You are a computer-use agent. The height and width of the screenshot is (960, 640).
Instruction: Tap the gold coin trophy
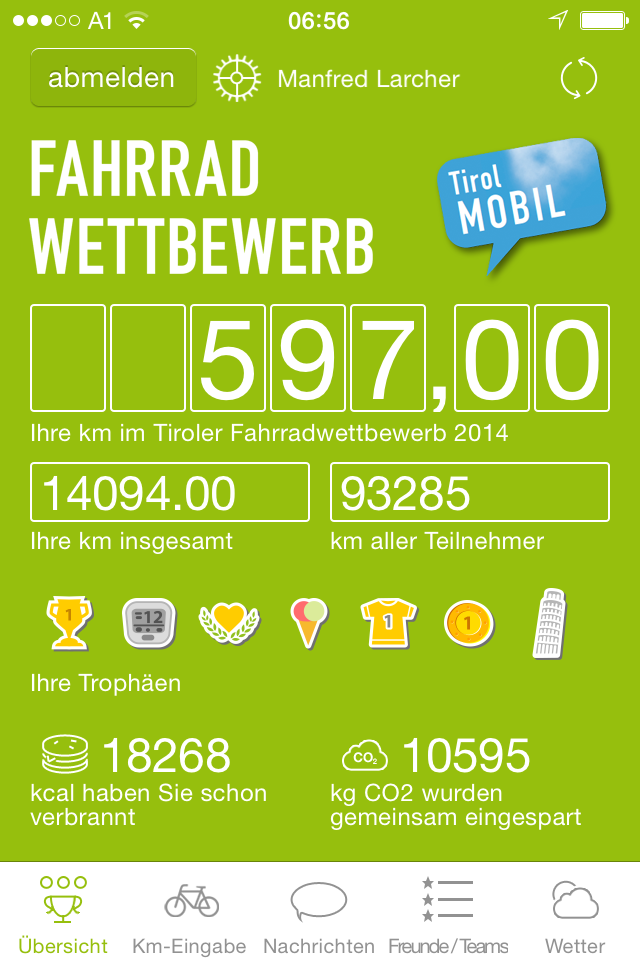468,622
